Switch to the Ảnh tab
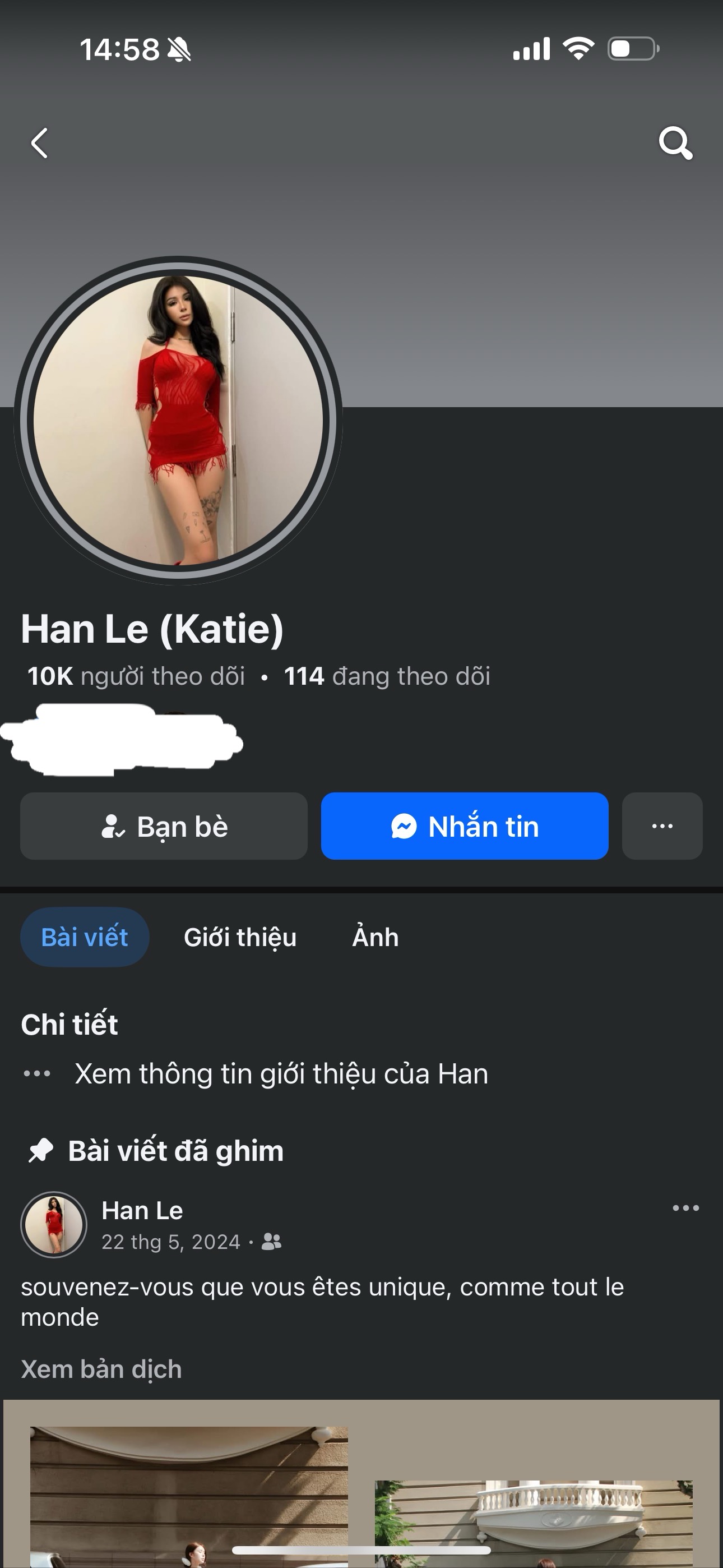 pos(375,937)
